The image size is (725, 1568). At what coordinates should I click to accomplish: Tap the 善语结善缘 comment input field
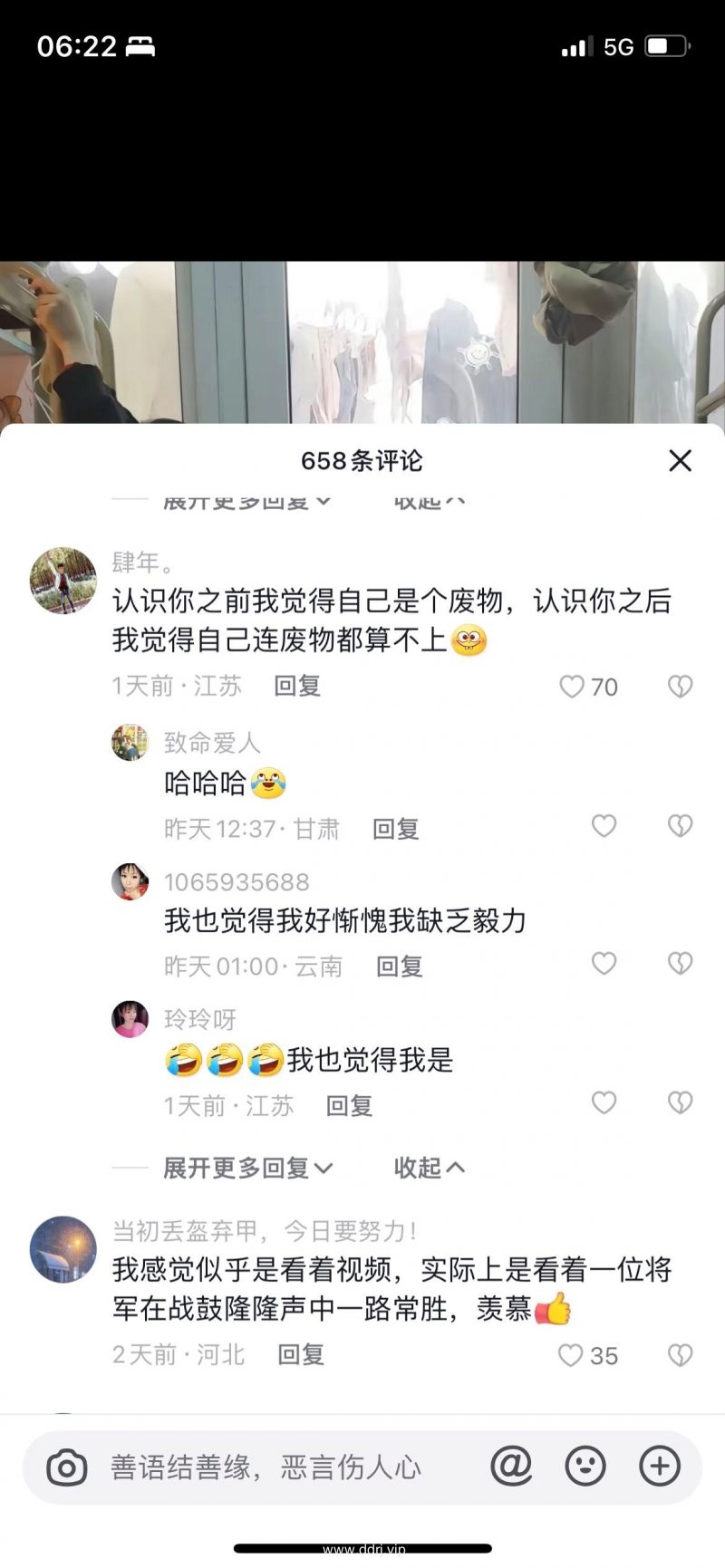272,1467
